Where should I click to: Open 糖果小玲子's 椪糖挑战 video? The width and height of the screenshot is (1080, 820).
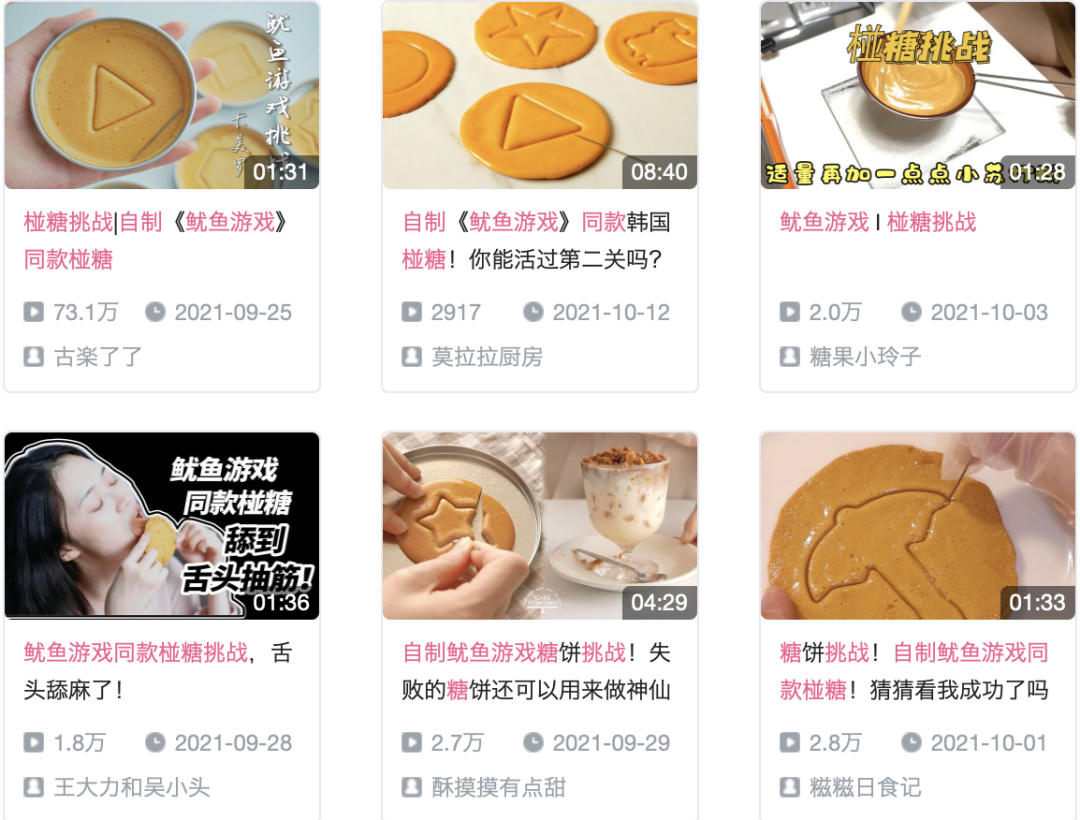click(918, 95)
